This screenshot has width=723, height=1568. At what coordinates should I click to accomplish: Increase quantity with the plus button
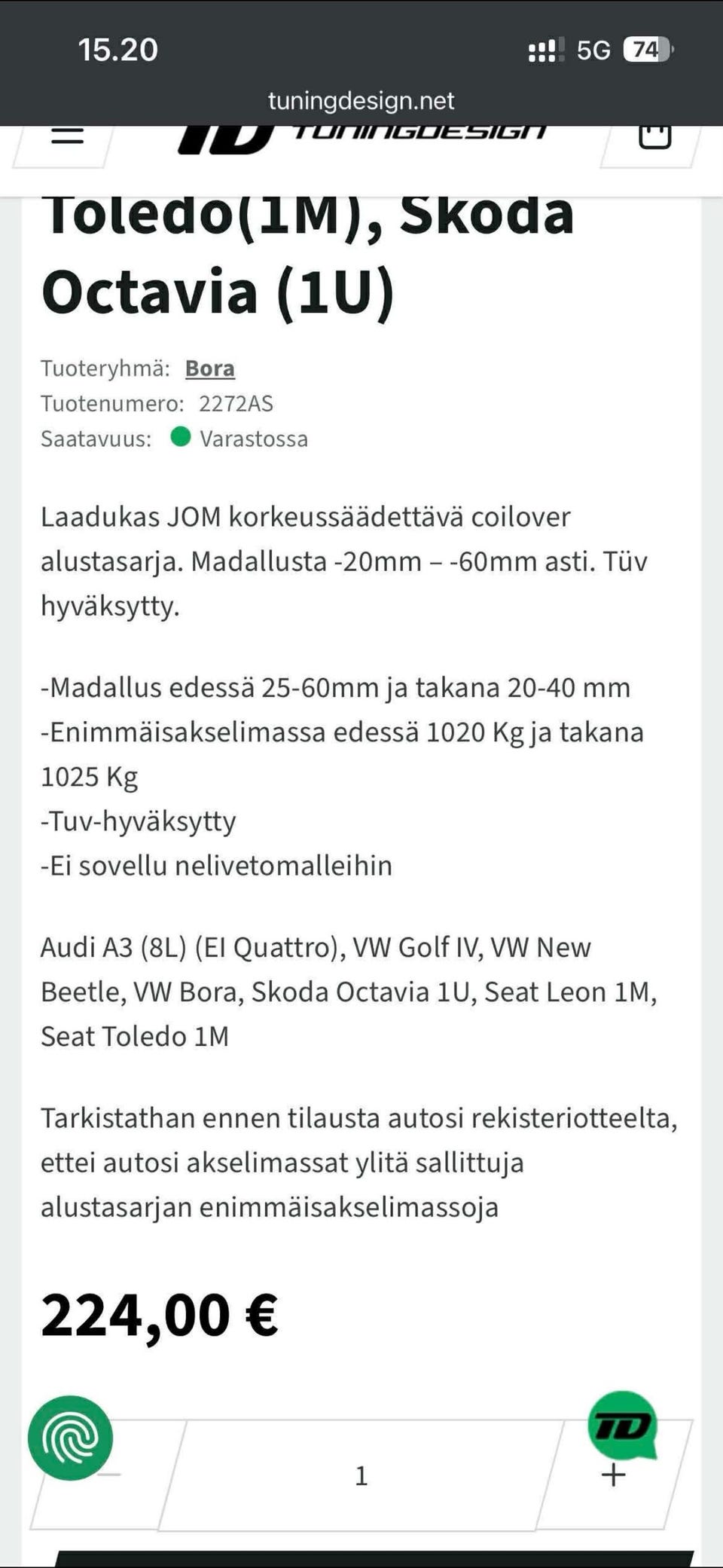tap(612, 1473)
